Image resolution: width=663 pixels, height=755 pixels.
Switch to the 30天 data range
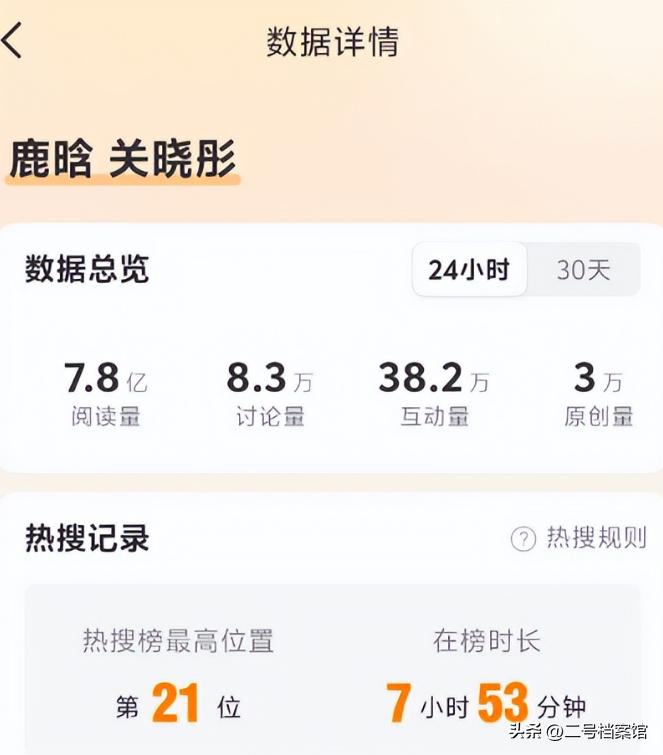583,270
